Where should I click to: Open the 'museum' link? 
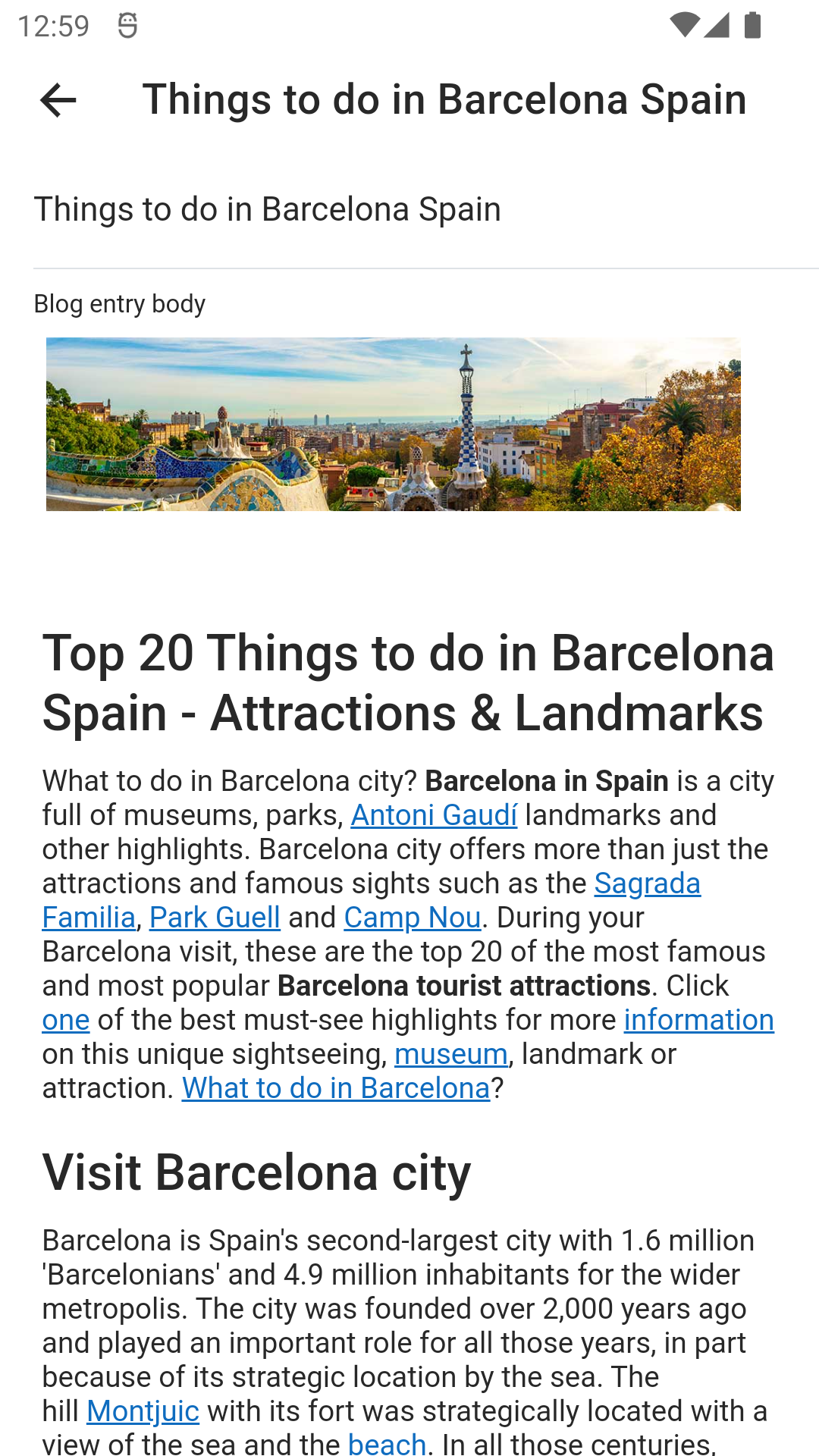(450, 1054)
